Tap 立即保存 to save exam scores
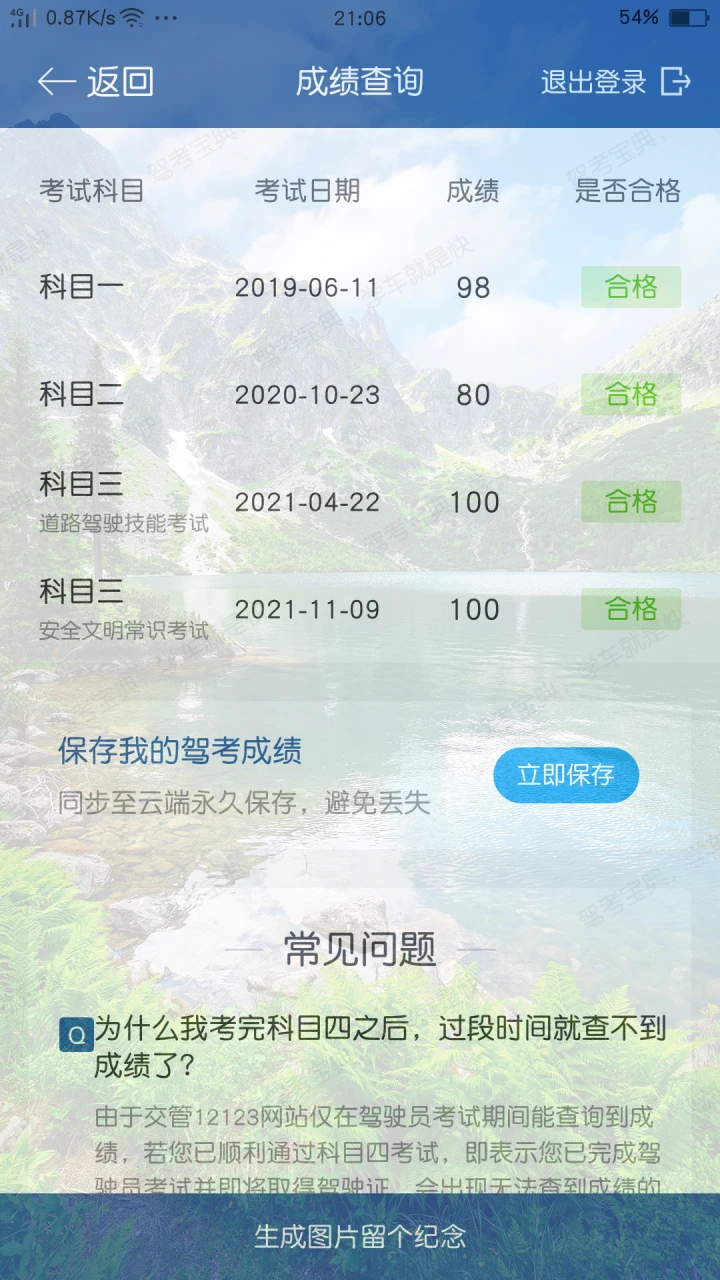Screen dimensions: 720x1280 pos(565,775)
